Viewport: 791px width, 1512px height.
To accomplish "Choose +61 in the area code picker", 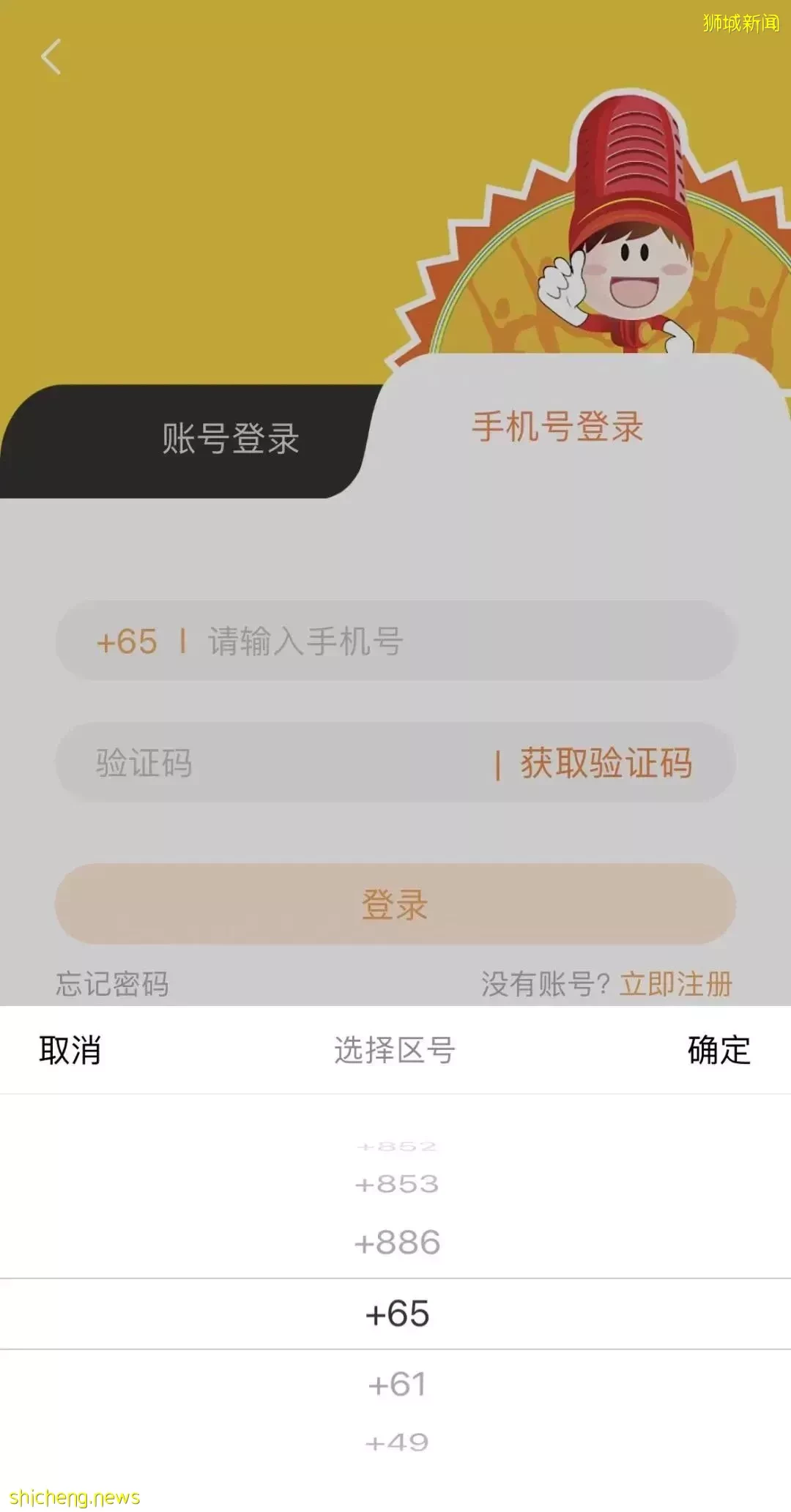I will [x=397, y=1385].
